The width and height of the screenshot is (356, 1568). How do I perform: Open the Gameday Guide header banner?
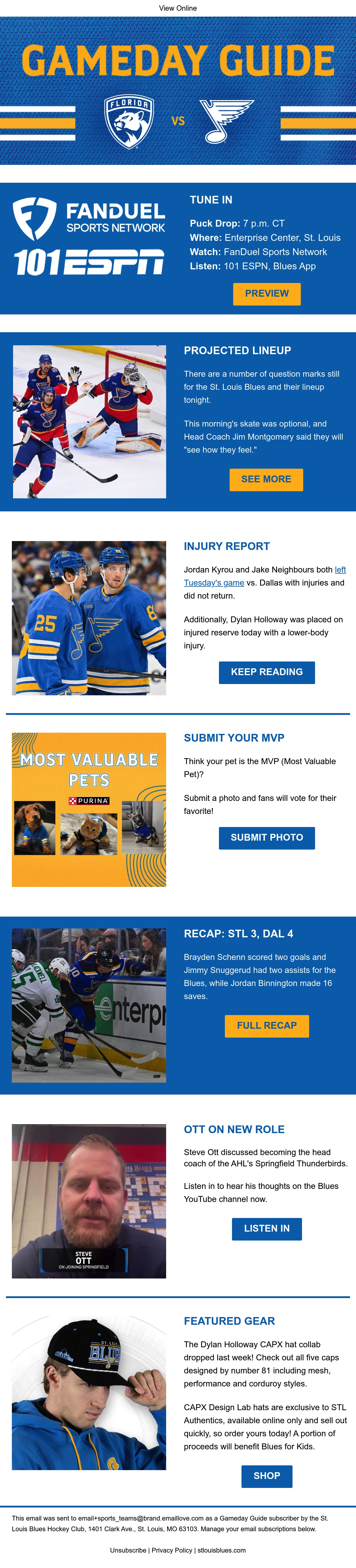178,91
